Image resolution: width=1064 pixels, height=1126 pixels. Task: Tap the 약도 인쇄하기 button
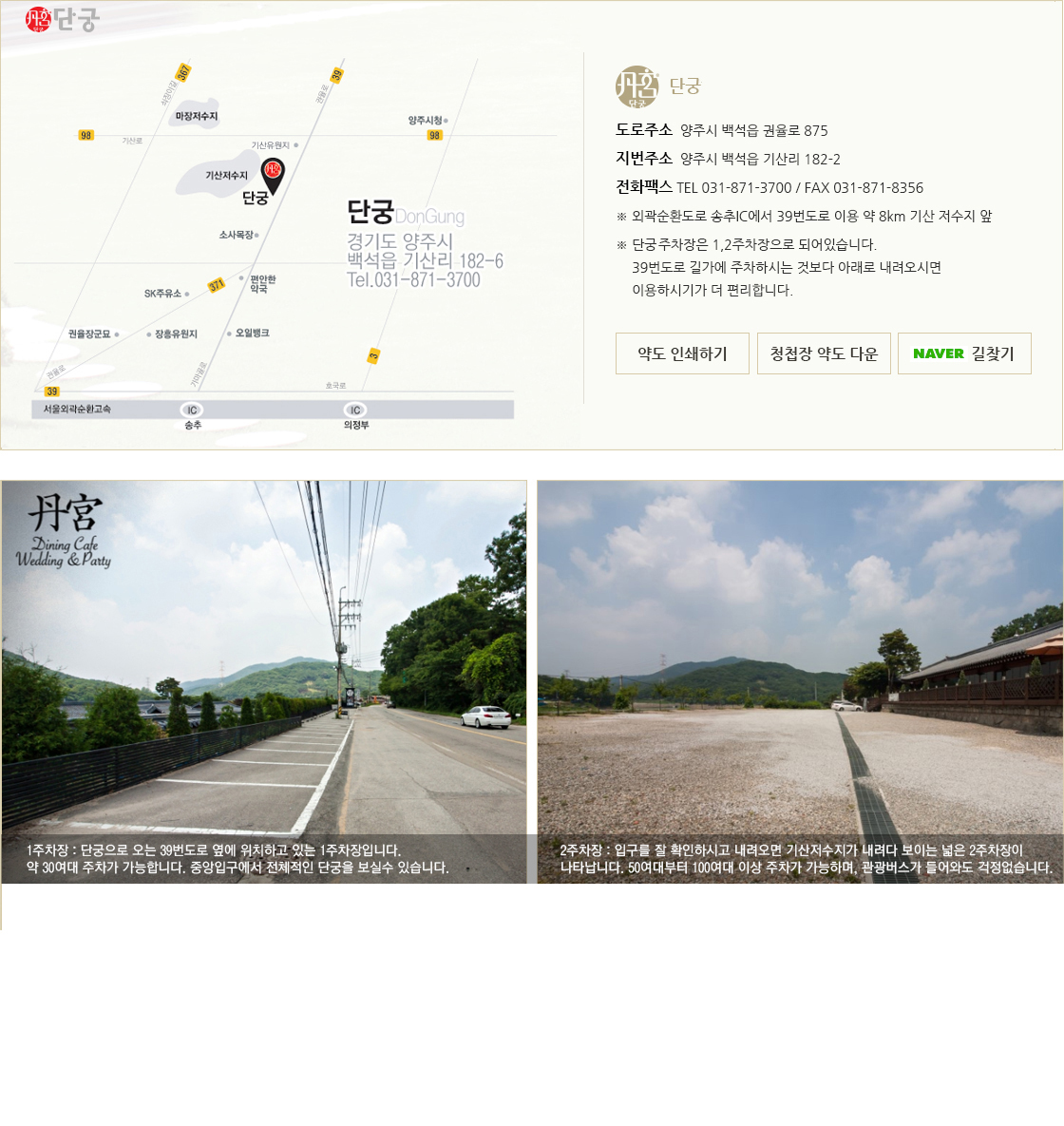[x=682, y=353]
